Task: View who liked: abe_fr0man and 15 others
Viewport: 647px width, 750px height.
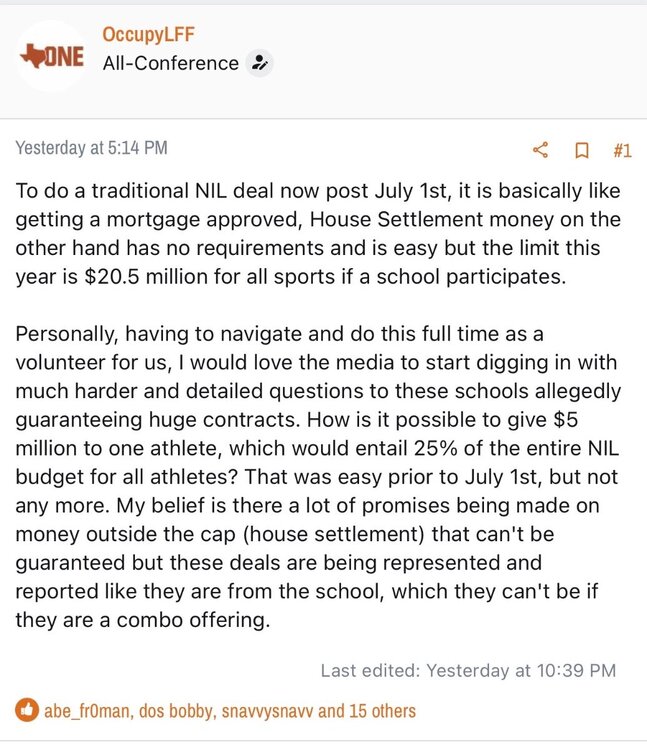Action: tap(229, 711)
